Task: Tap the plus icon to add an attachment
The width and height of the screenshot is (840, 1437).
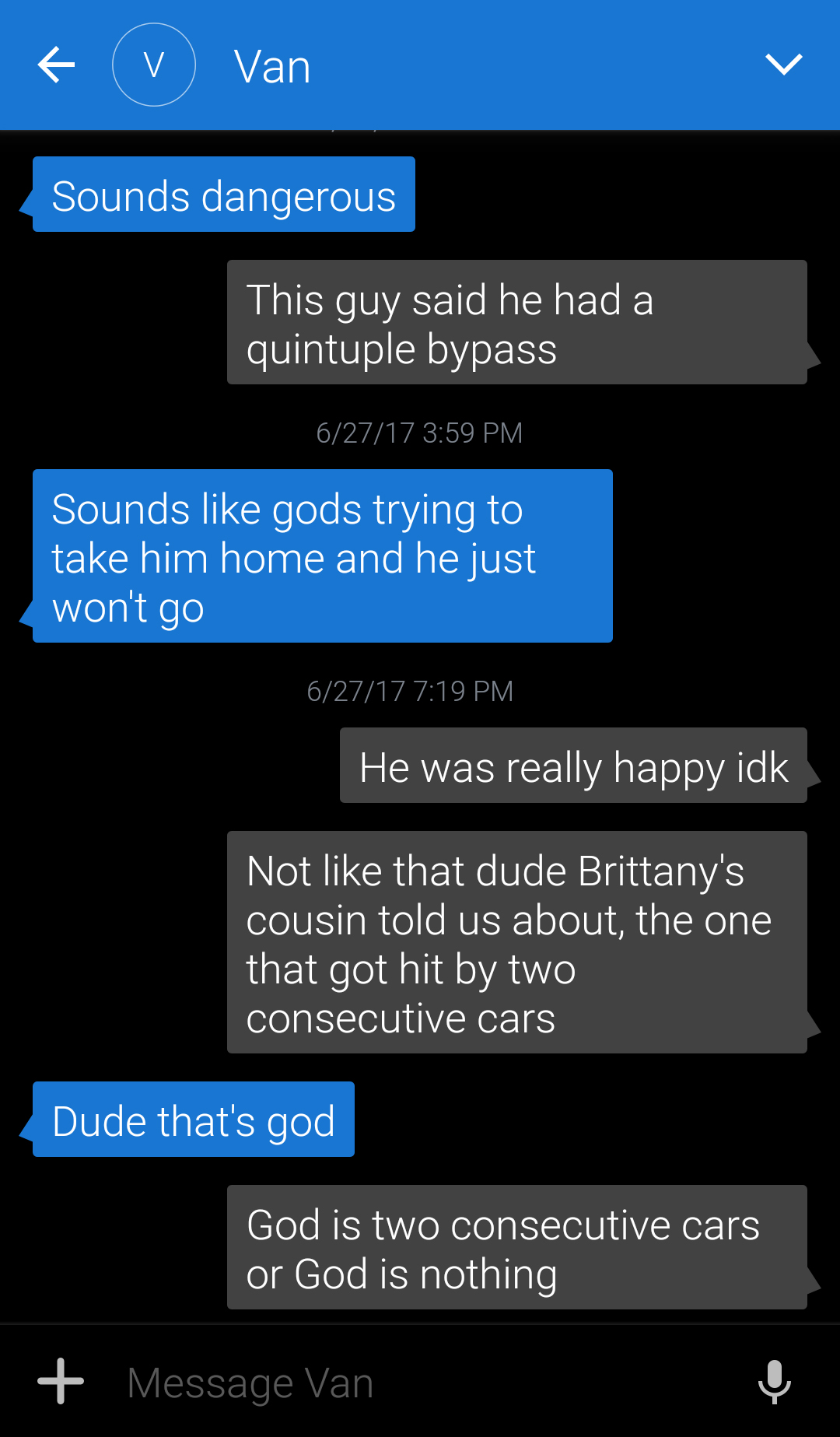Action: coord(61,1381)
